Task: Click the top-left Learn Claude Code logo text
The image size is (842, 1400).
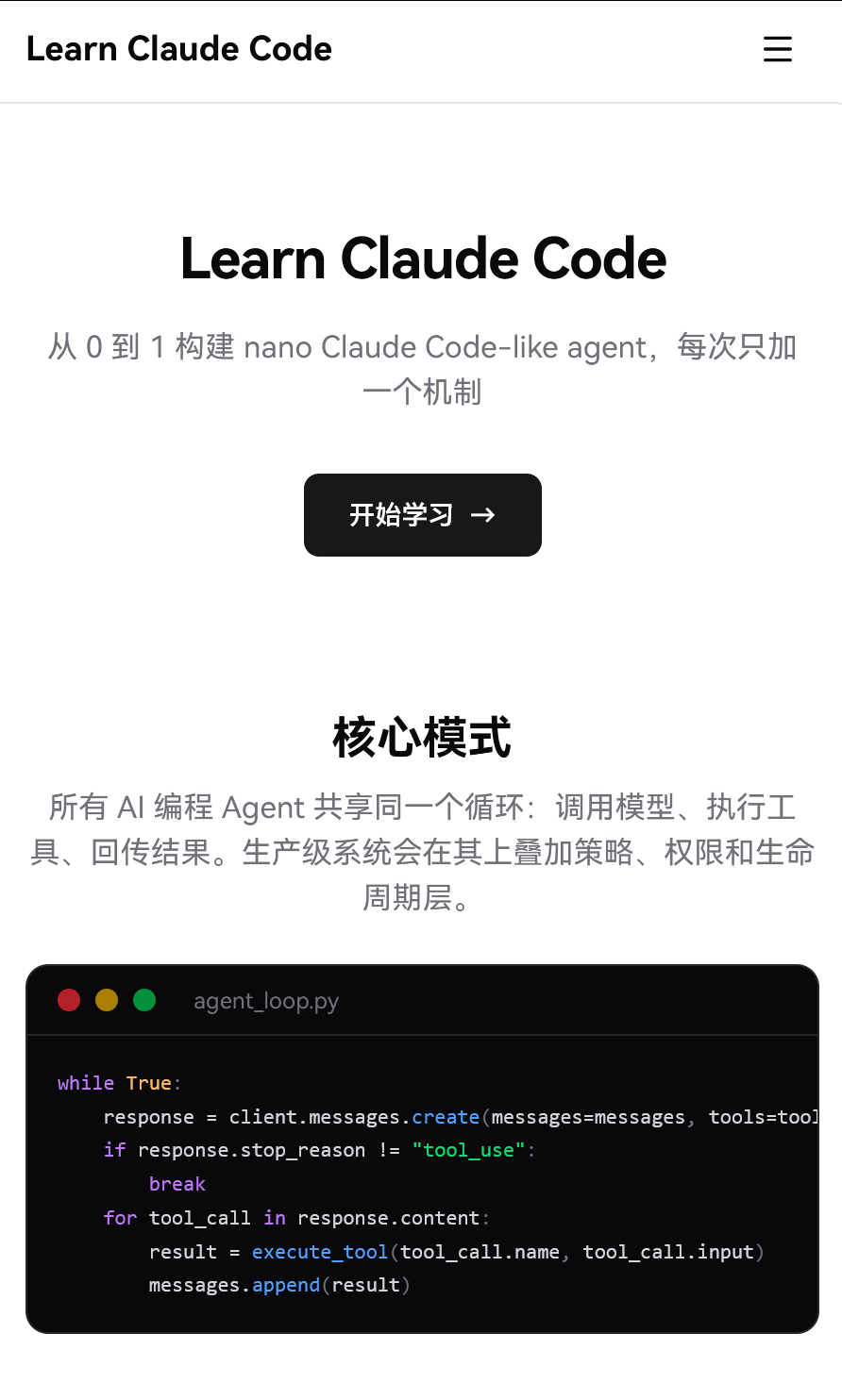Action: point(180,48)
